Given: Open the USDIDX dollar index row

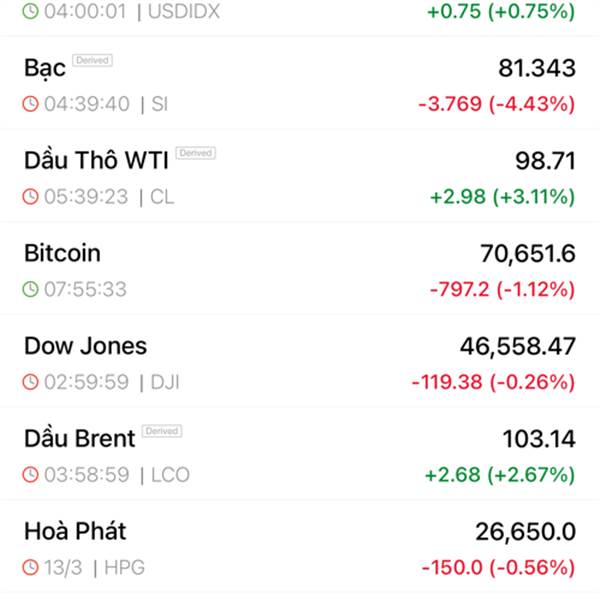Looking at the screenshot, I should 300,14.
